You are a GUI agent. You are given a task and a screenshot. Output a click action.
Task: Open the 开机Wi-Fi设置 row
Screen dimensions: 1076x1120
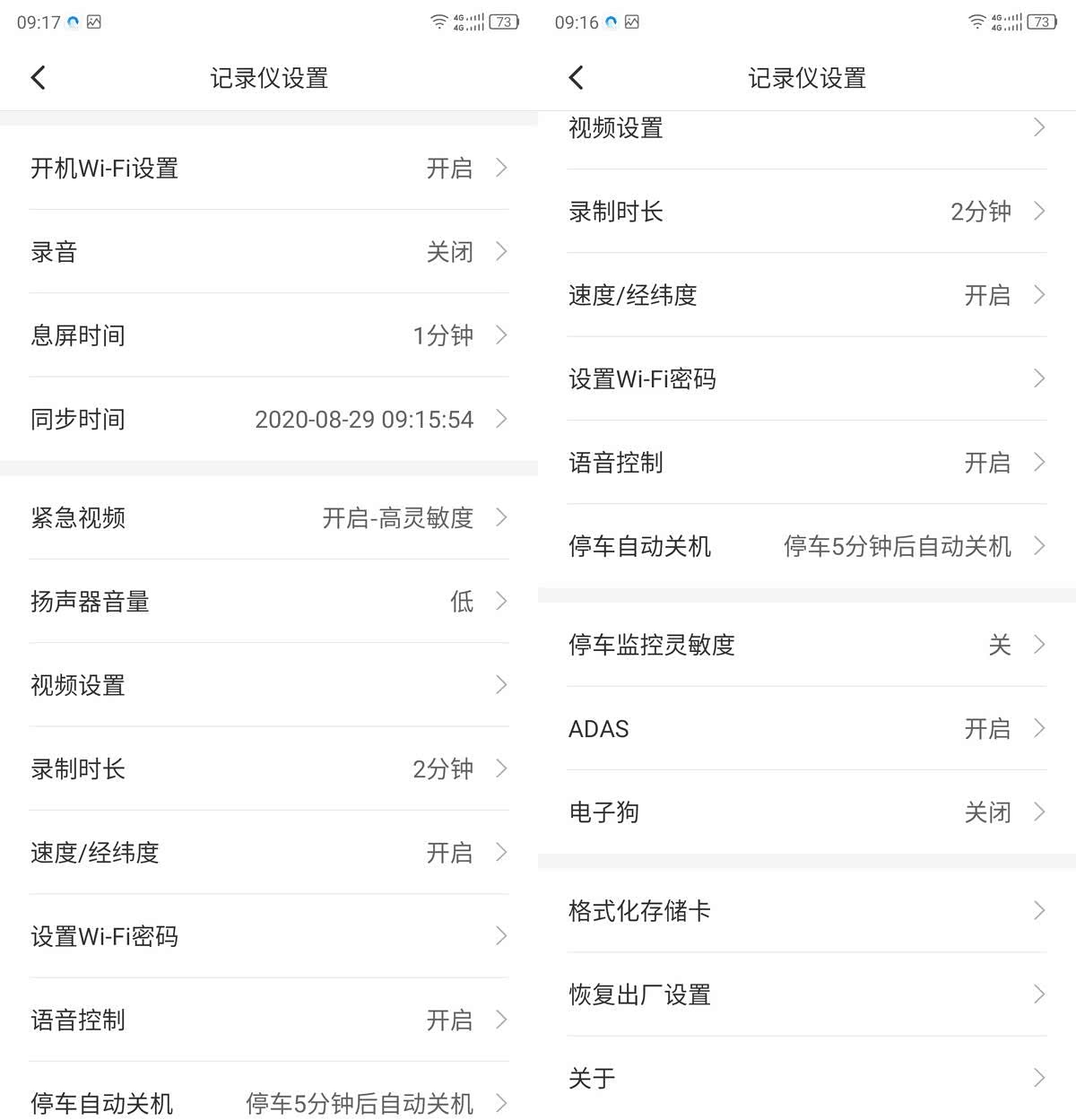pyautogui.click(x=269, y=168)
